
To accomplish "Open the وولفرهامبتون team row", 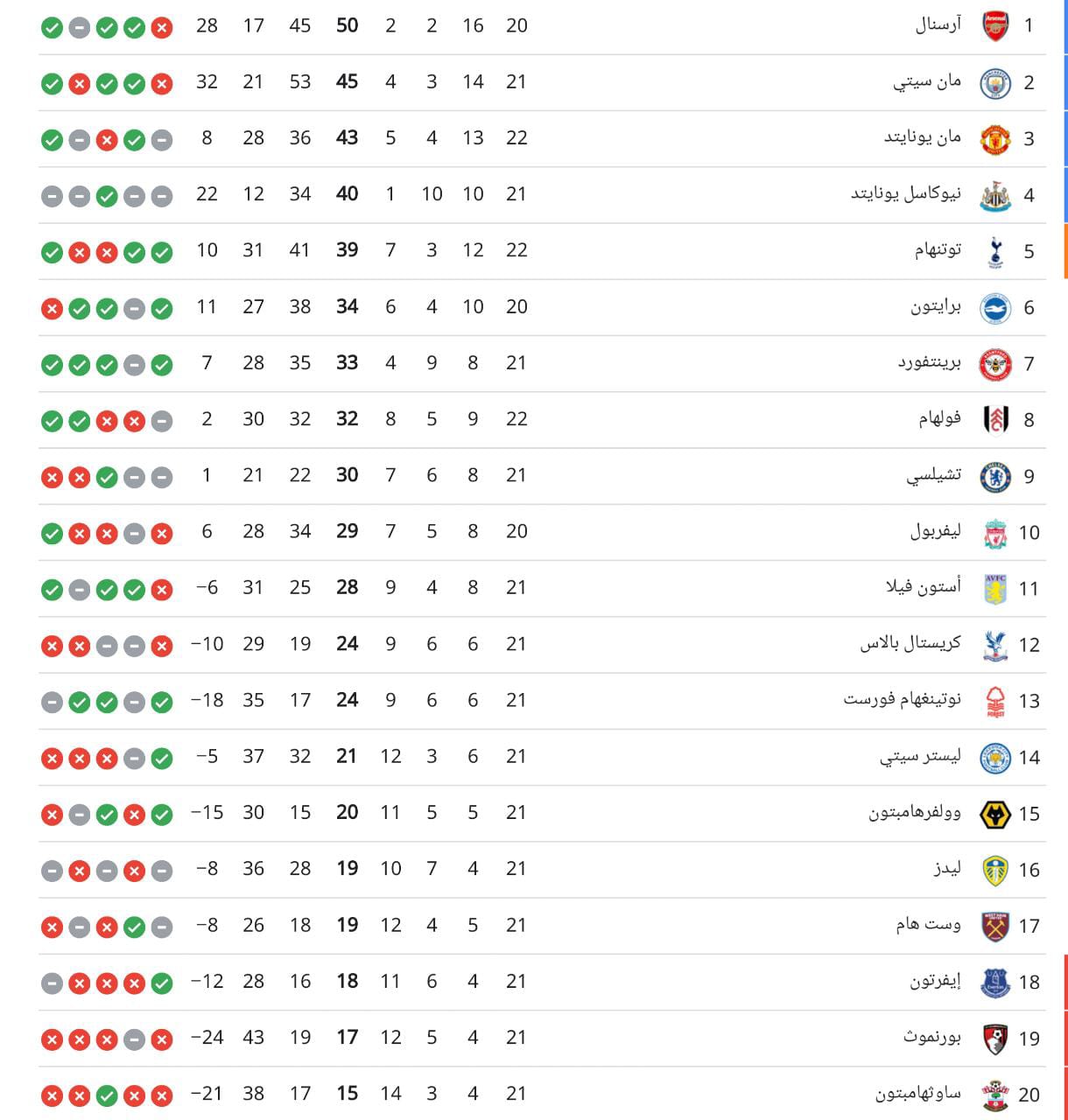I will (x=914, y=813).
